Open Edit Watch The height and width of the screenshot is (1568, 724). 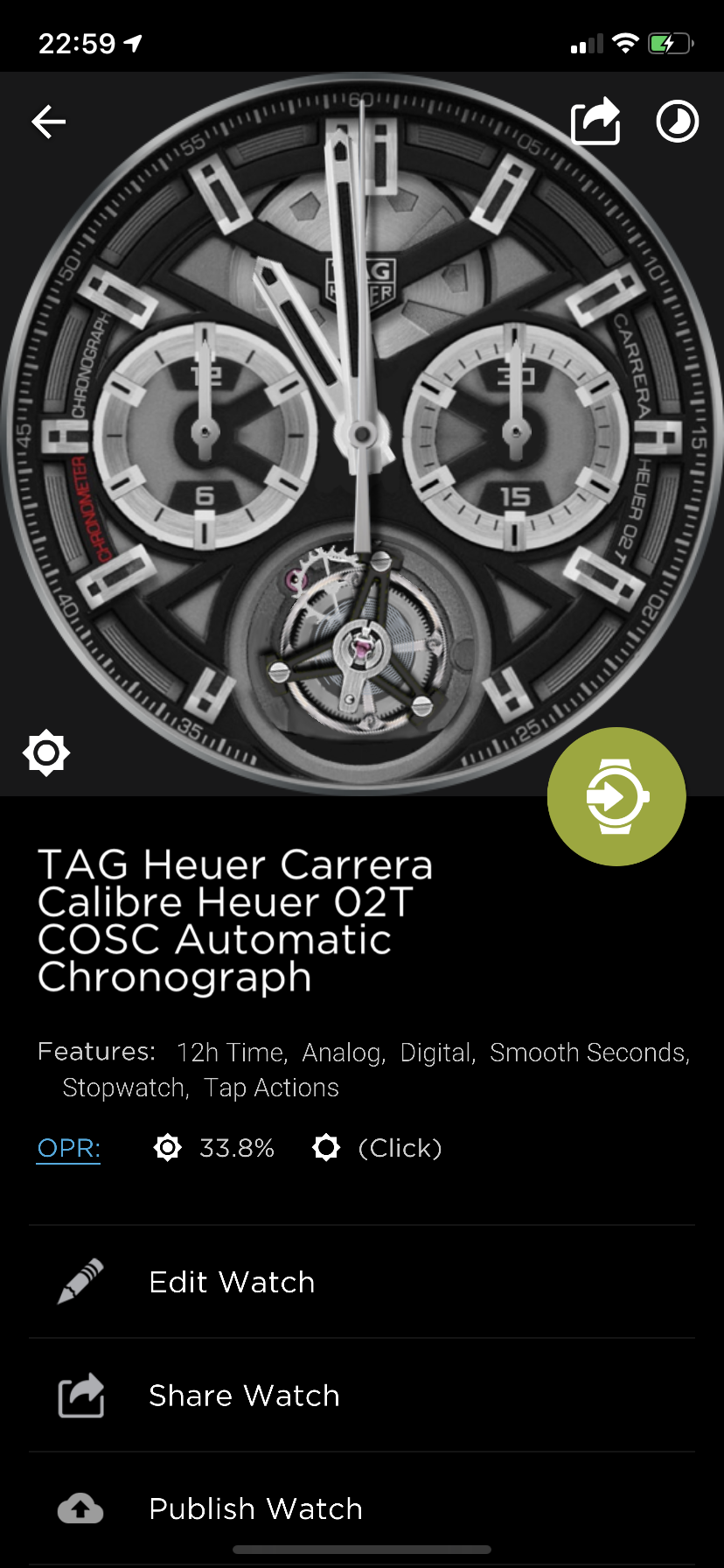pos(362,1282)
